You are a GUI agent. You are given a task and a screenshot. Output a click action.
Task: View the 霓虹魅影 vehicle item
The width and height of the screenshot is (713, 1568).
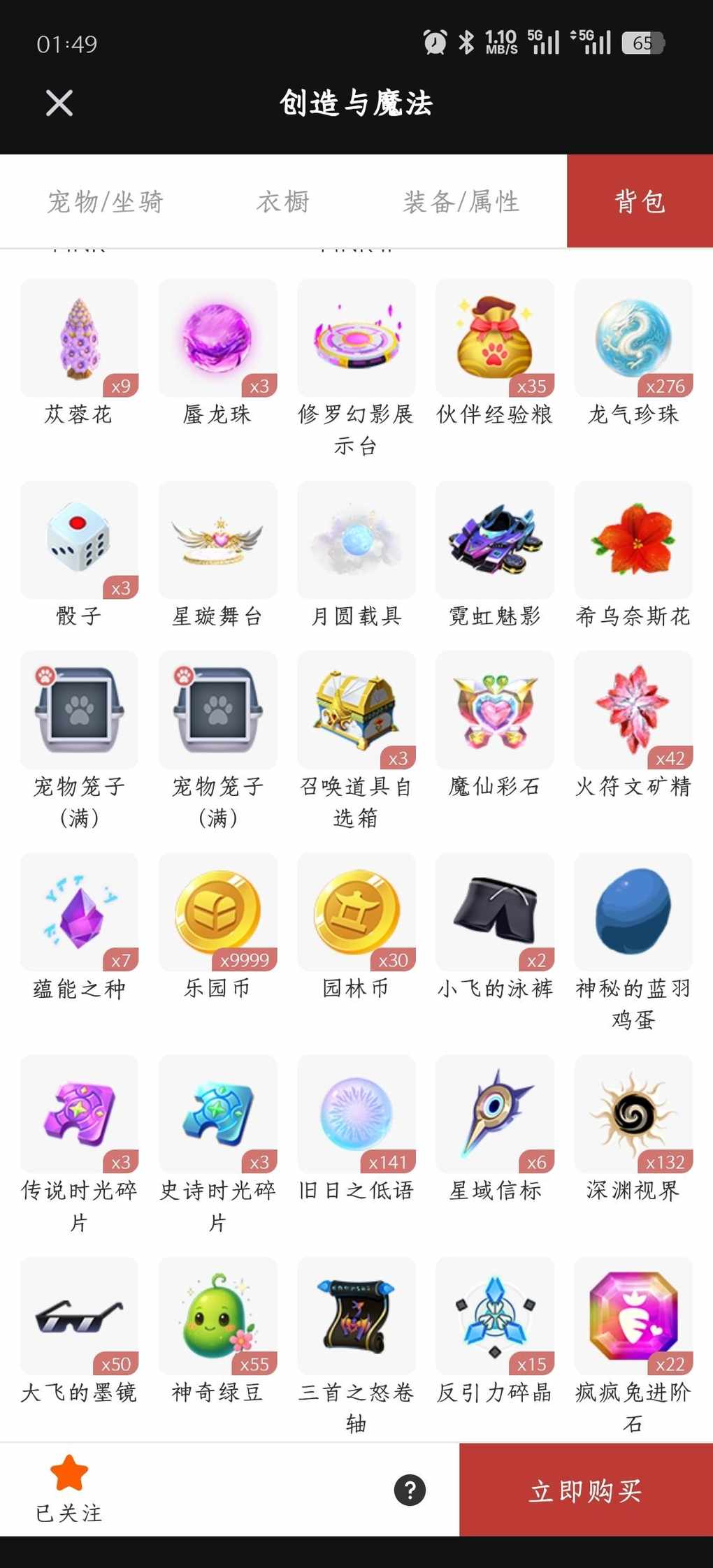tap(495, 540)
